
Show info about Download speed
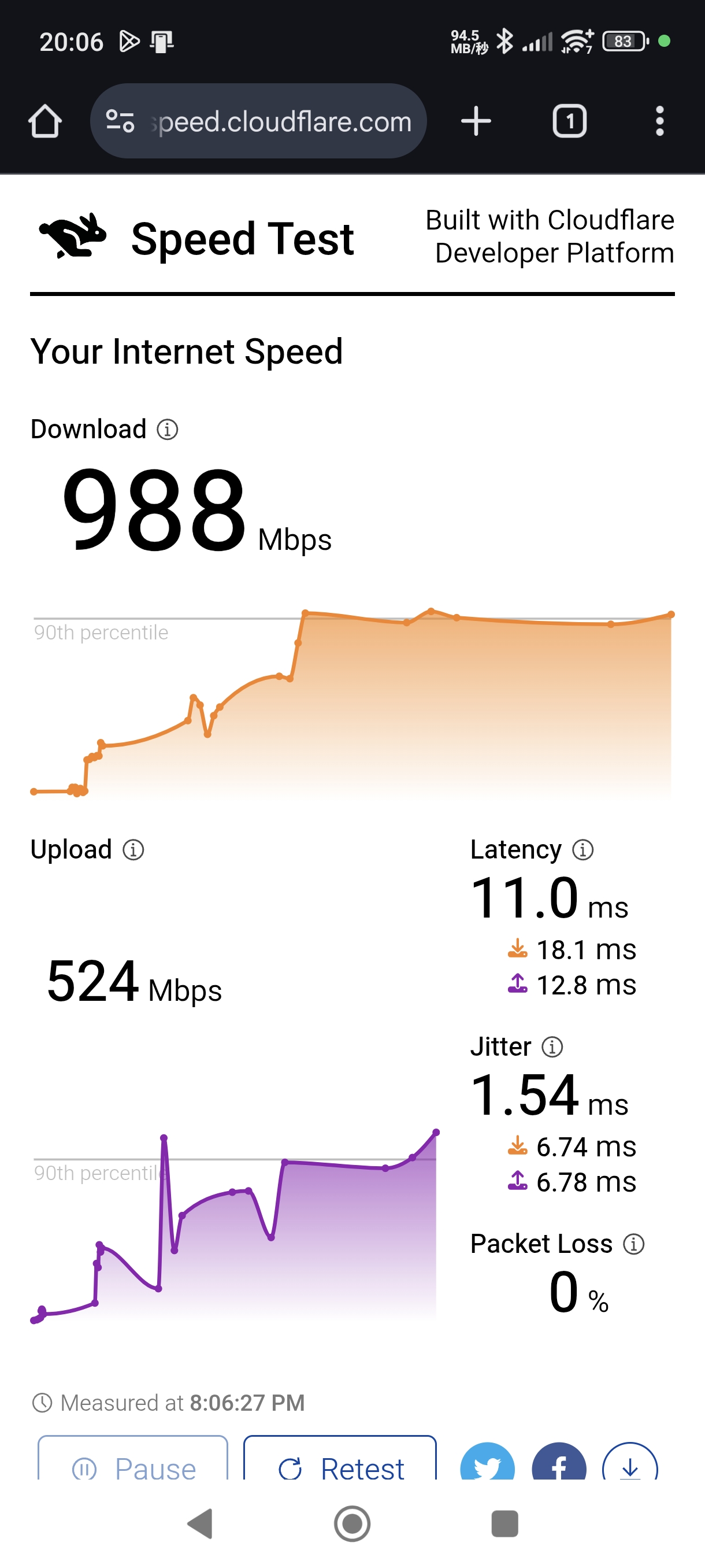click(167, 429)
